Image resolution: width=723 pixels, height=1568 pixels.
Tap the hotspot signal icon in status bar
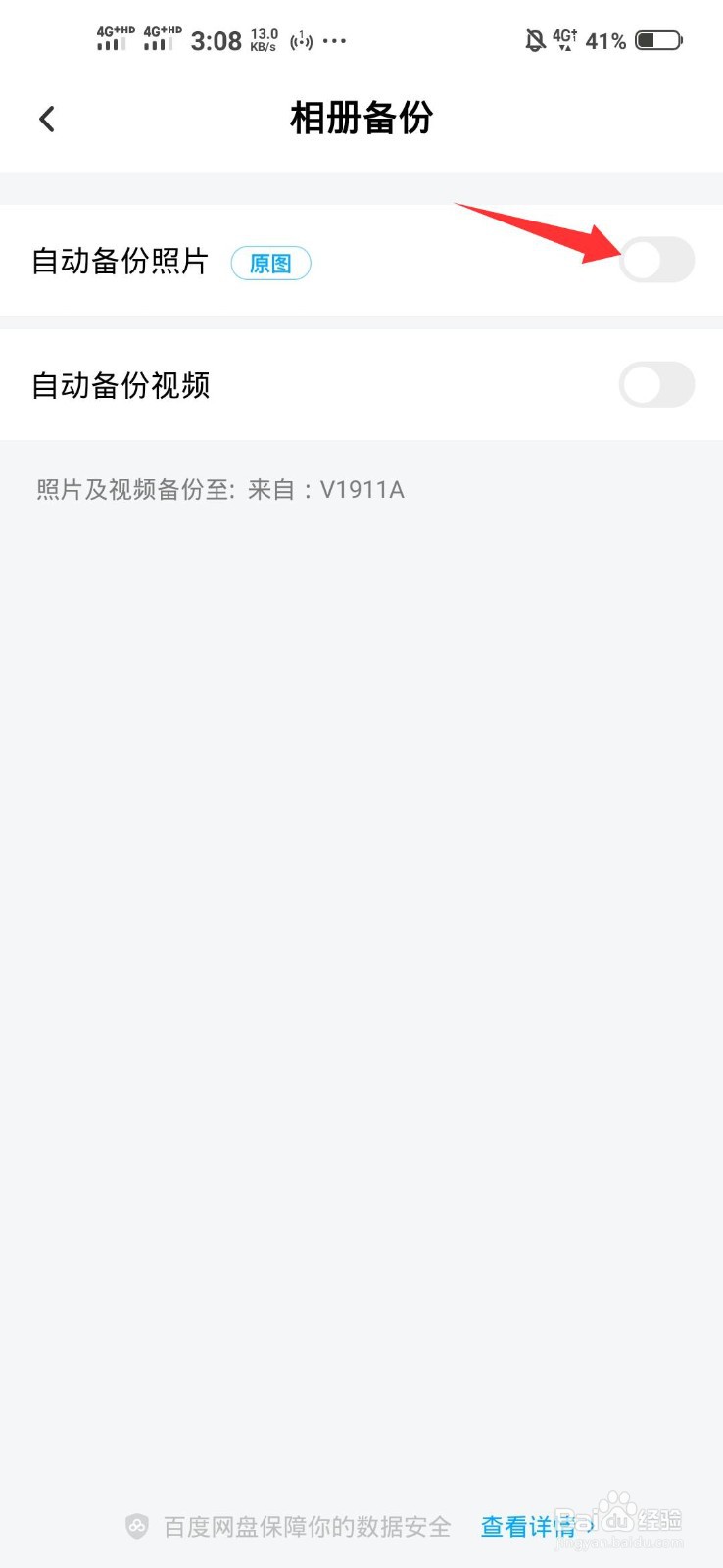[x=301, y=40]
